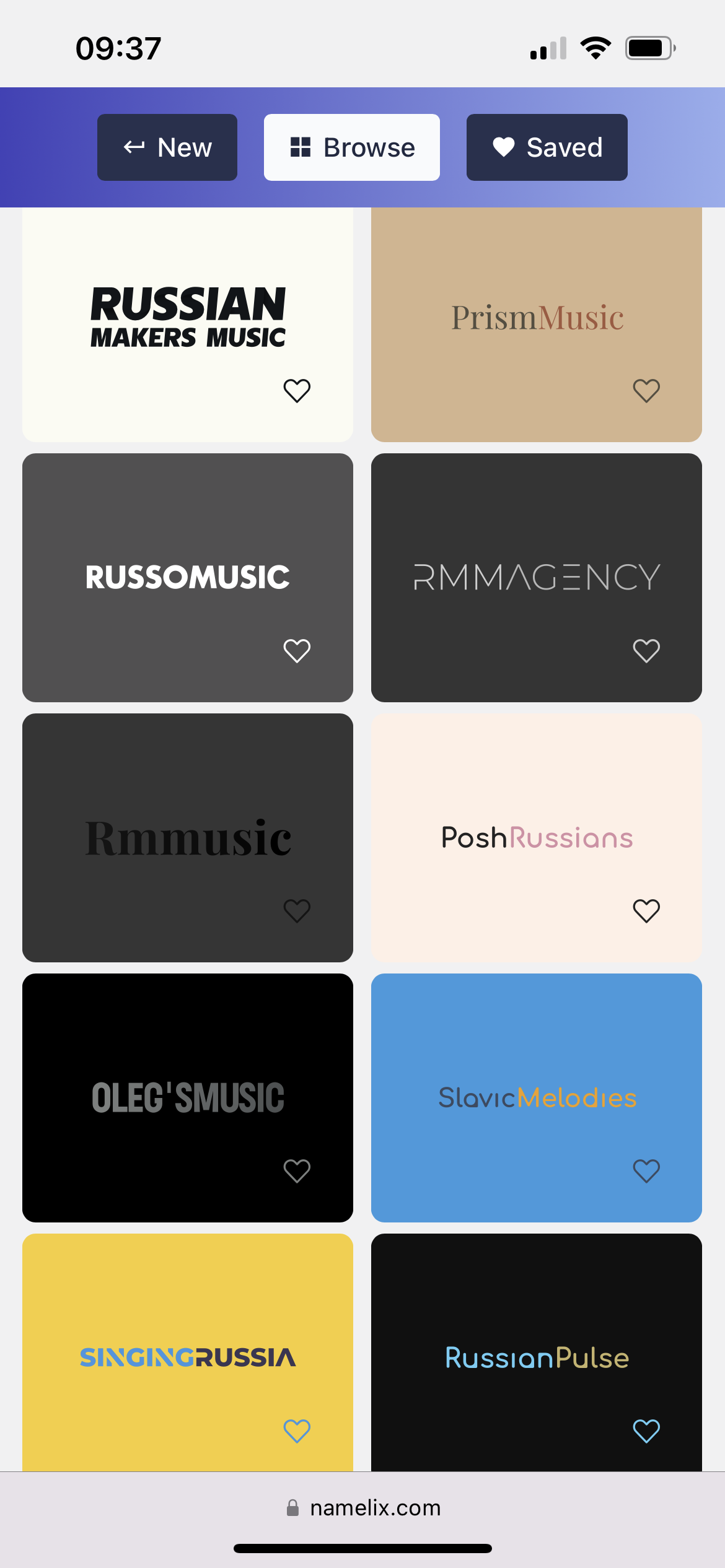Open the Saved names list
This screenshot has height=1568, width=725.
tap(547, 147)
